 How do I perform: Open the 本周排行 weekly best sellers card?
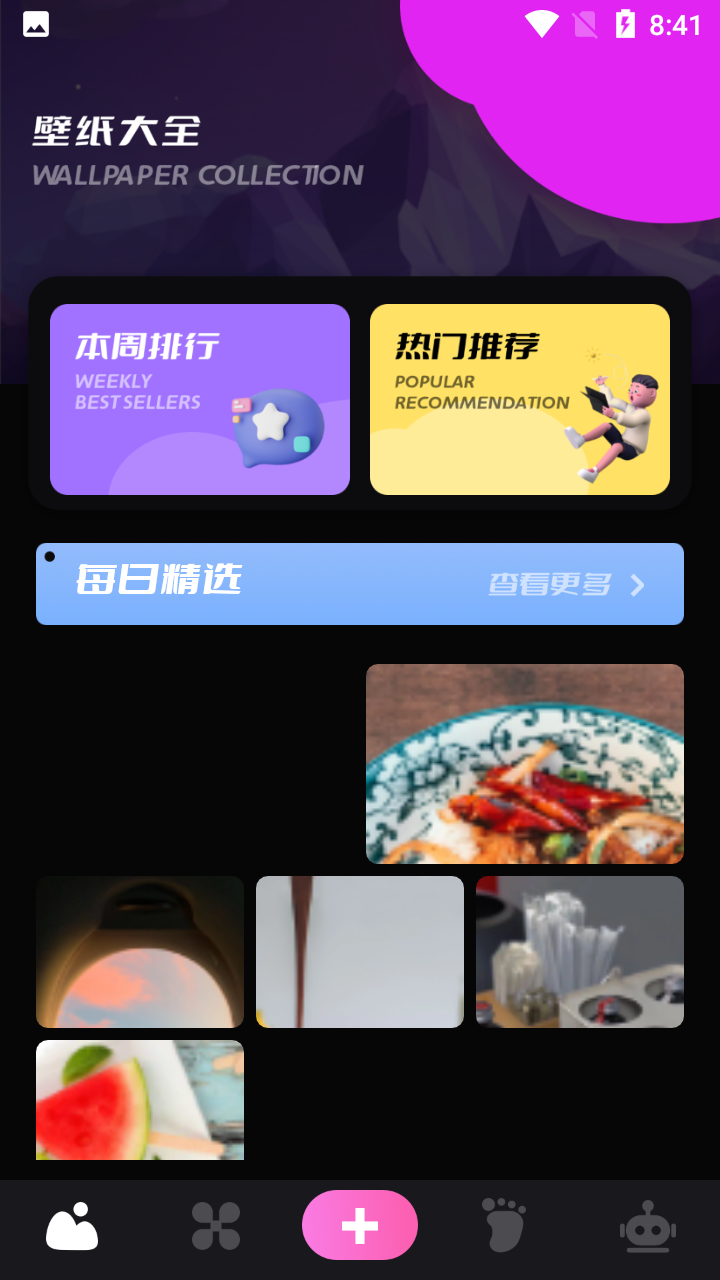tap(199, 397)
